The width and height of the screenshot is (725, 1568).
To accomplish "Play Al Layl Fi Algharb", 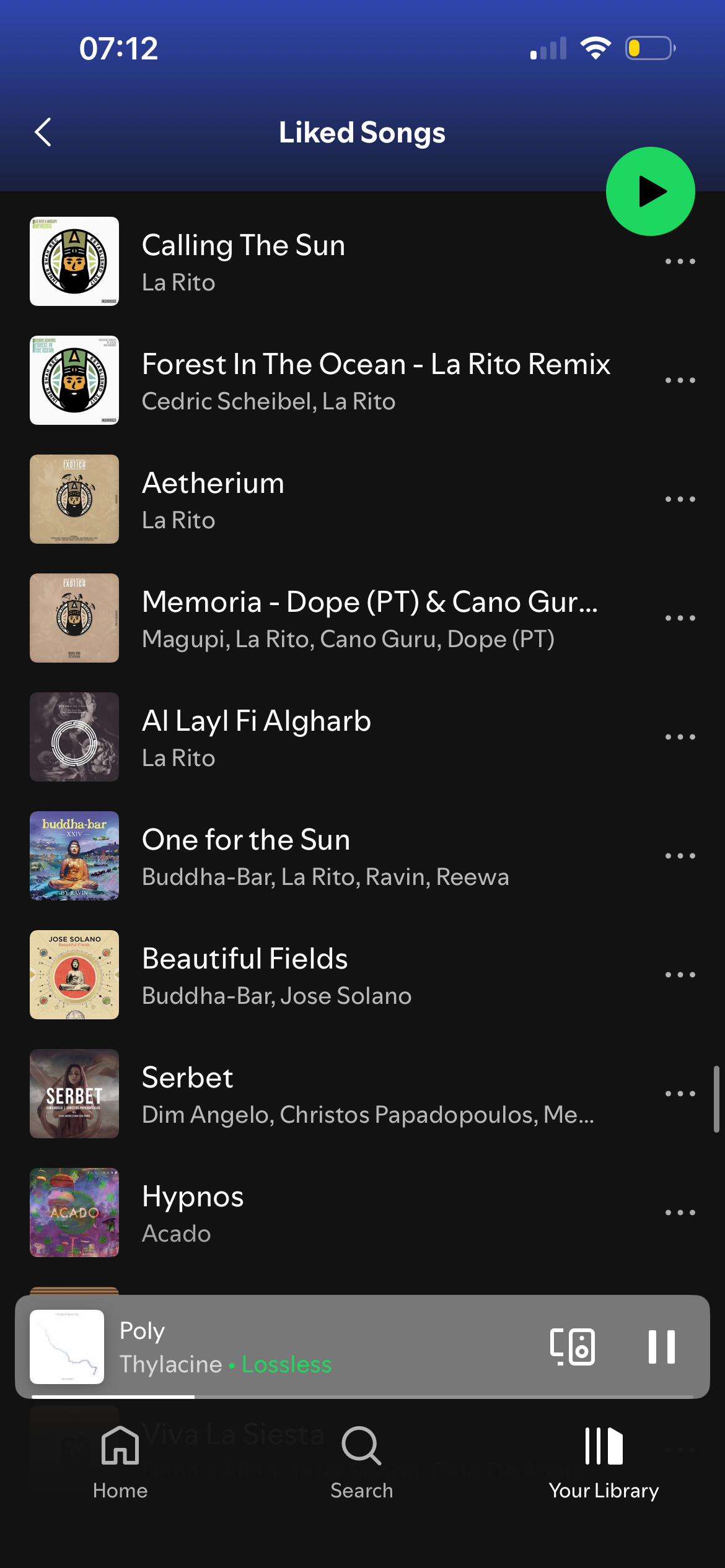I will [x=257, y=737].
